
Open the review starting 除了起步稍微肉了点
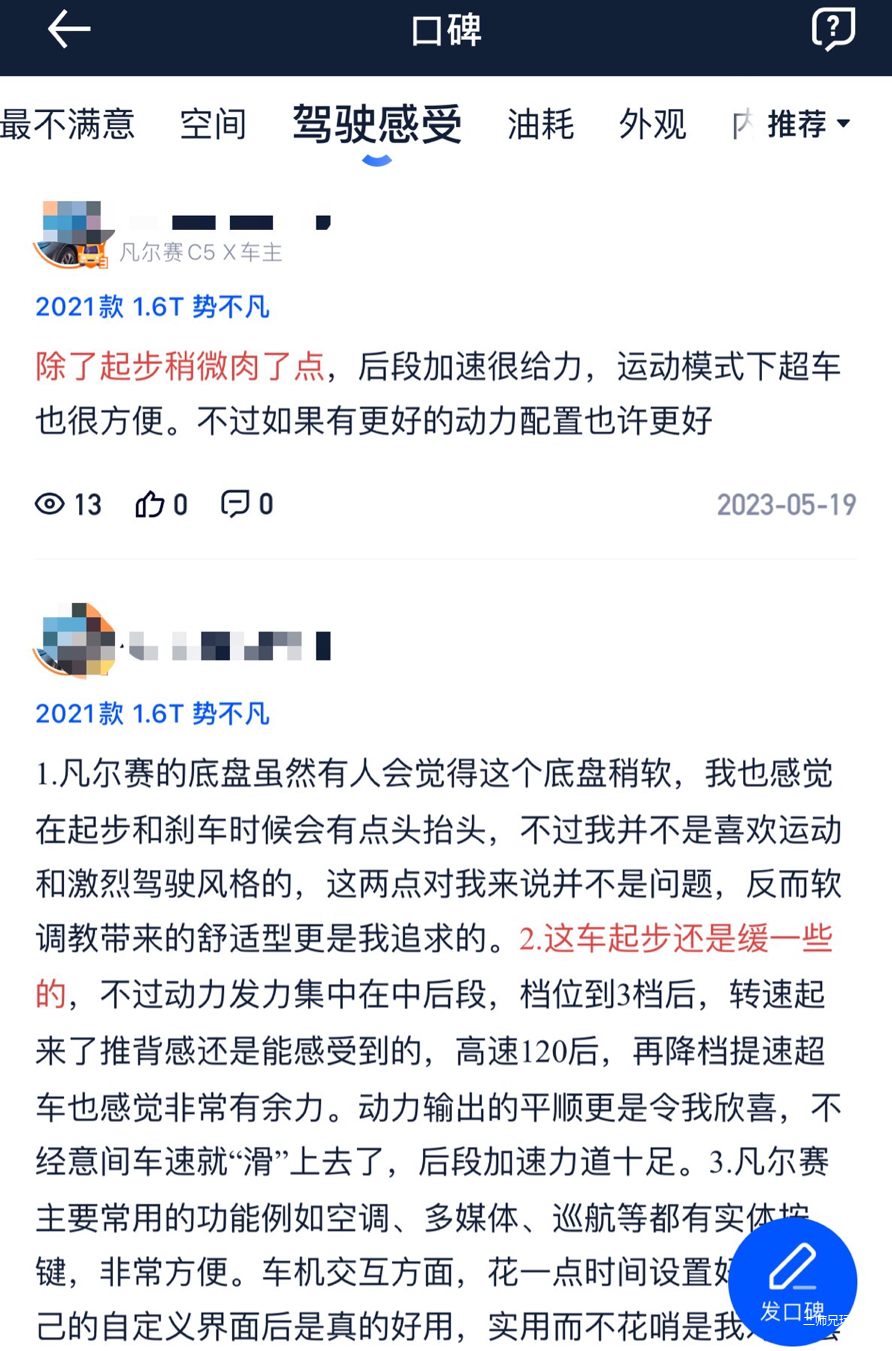(438, 393)
